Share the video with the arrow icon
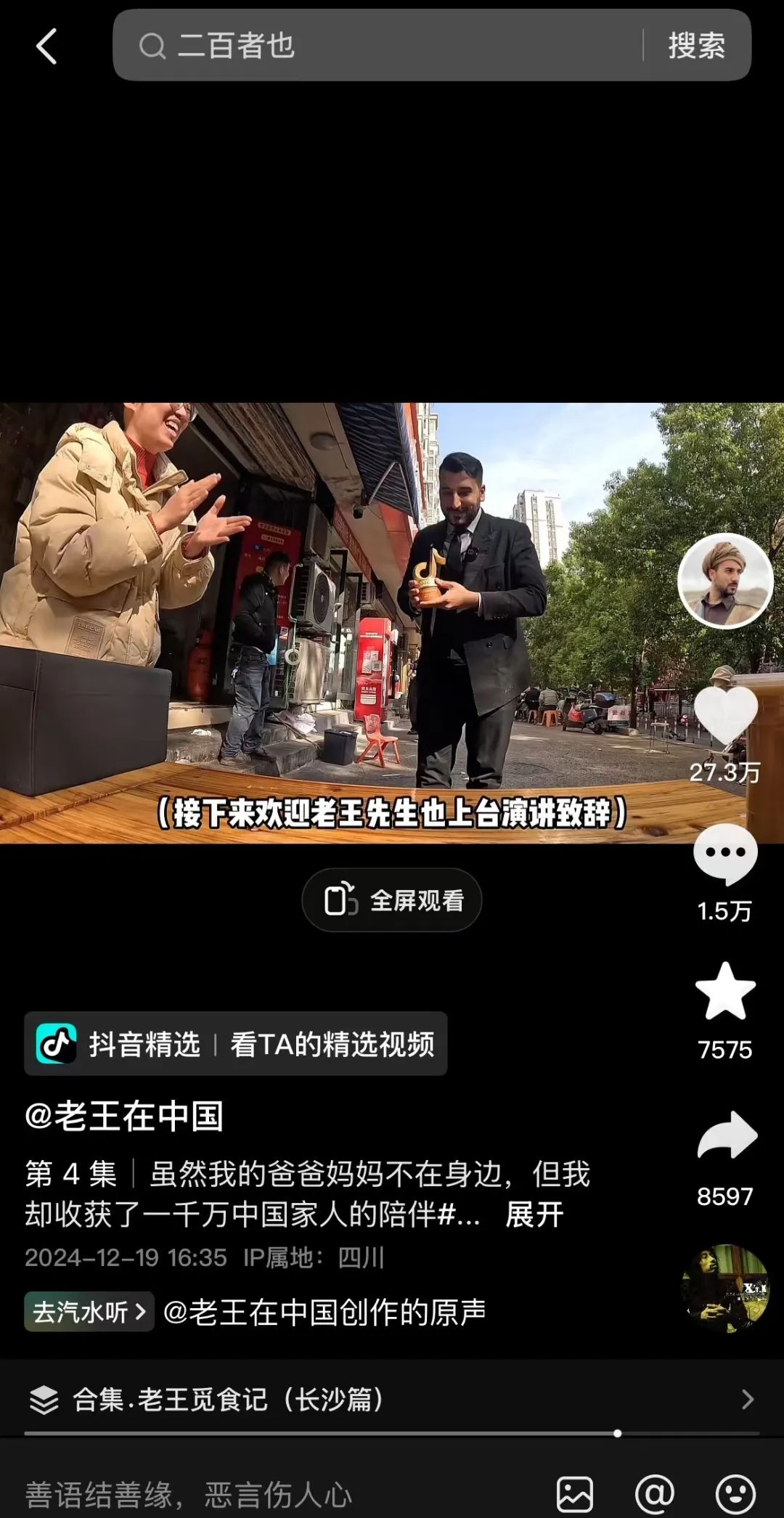Screen dimensions: 784x1518 coord(726,1135)
